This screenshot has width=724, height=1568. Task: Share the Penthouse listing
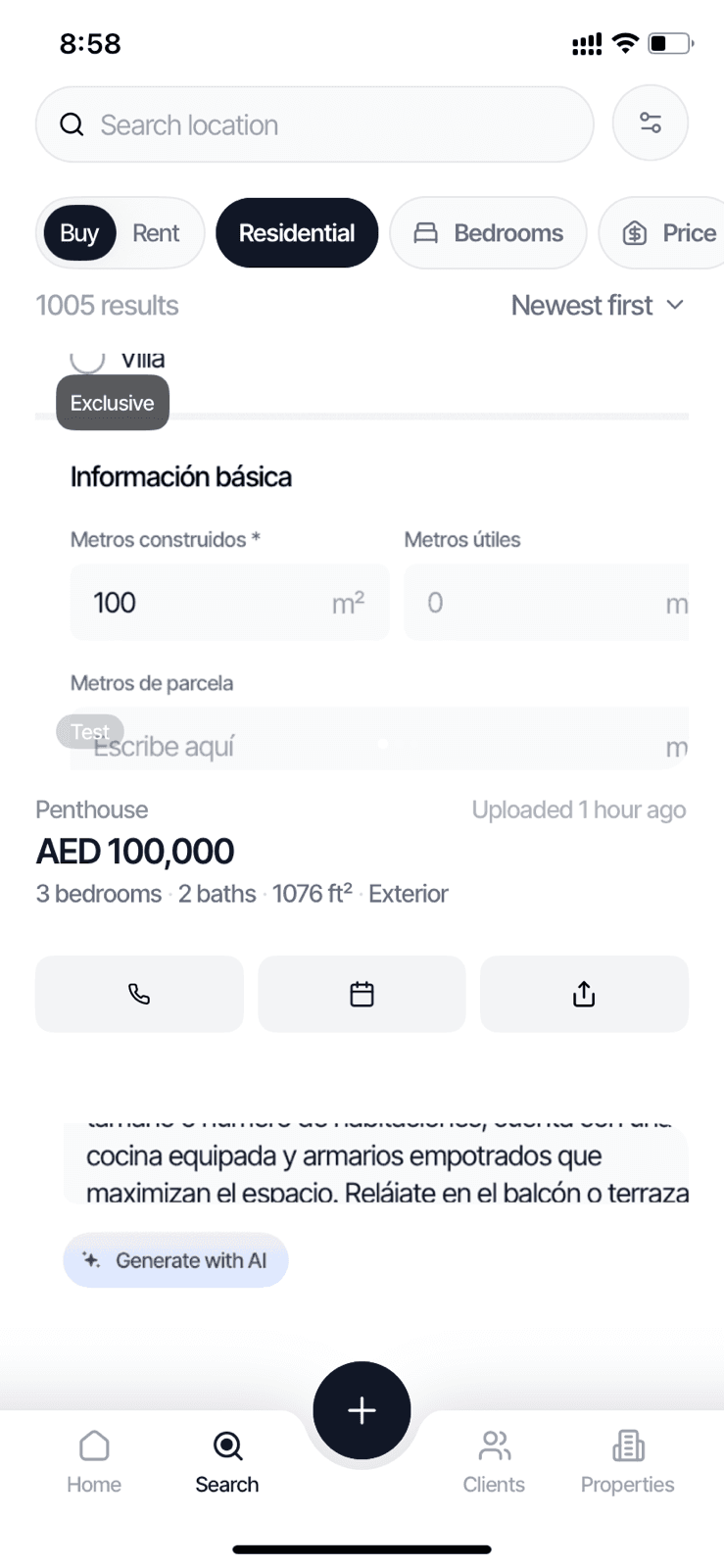[584, 994]
